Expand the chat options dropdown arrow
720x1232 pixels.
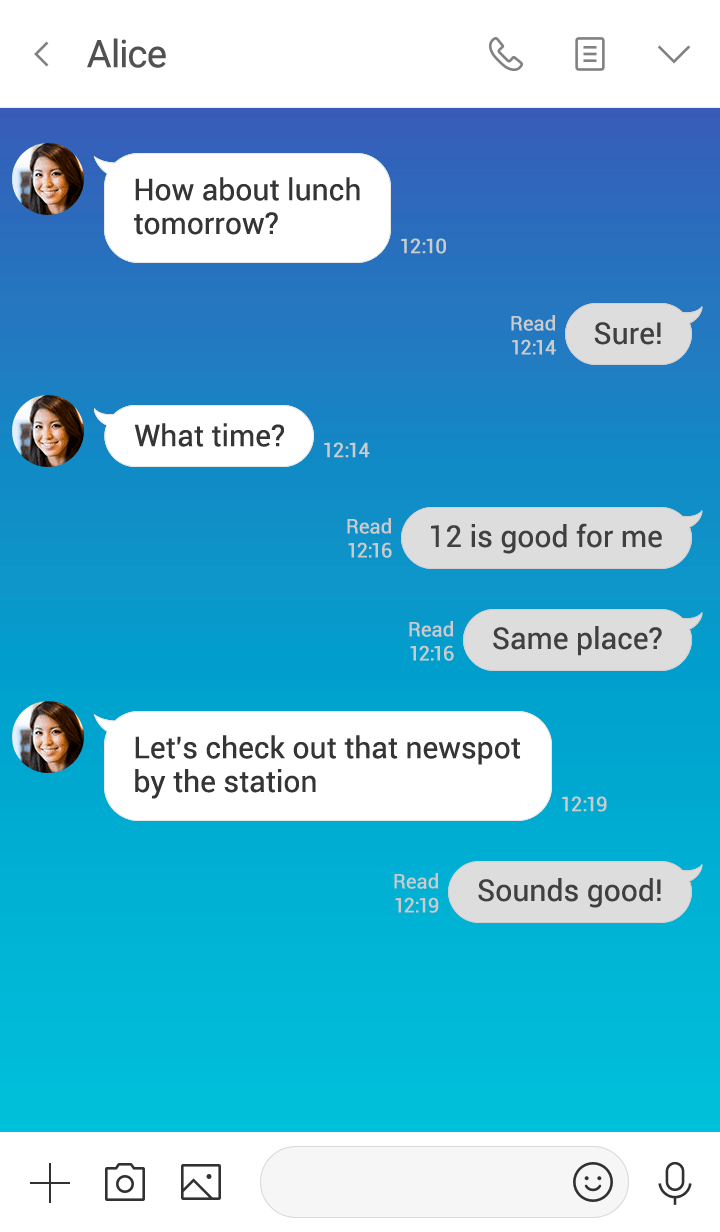(674, 54)
